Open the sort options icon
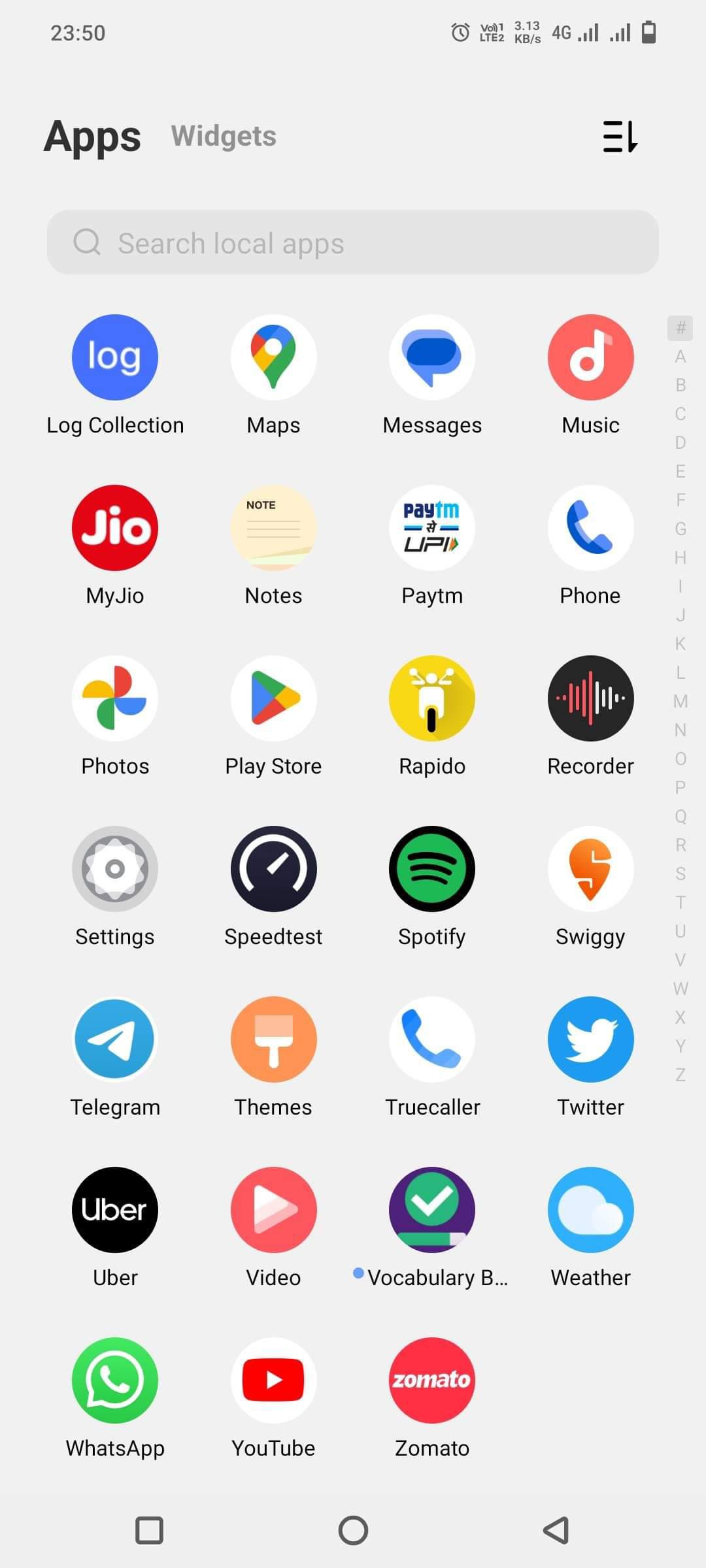Screen dimensions: 706x1568 point(620,137)
